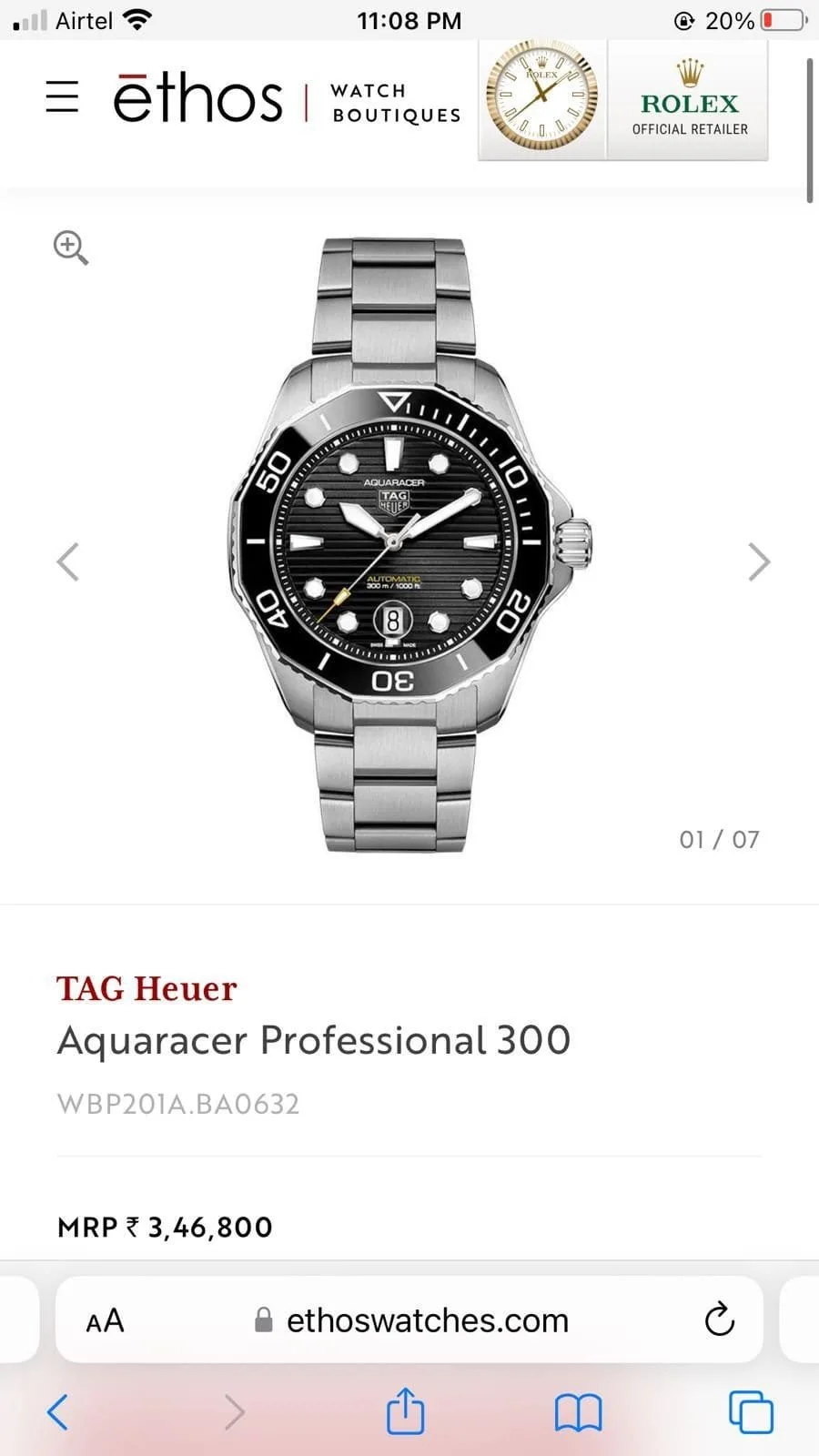819x1456 pixels.
Task: Open the hamburger menu
Action: [62, 96]
